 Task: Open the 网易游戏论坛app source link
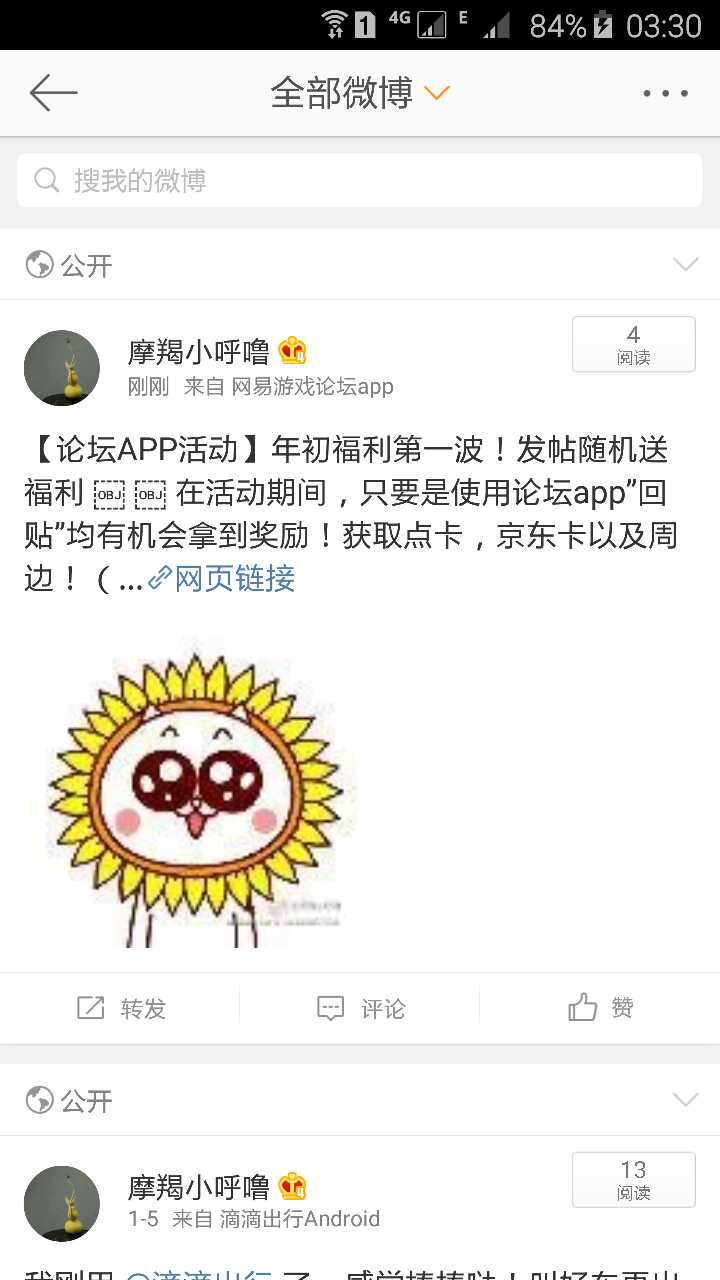(312, 386)
